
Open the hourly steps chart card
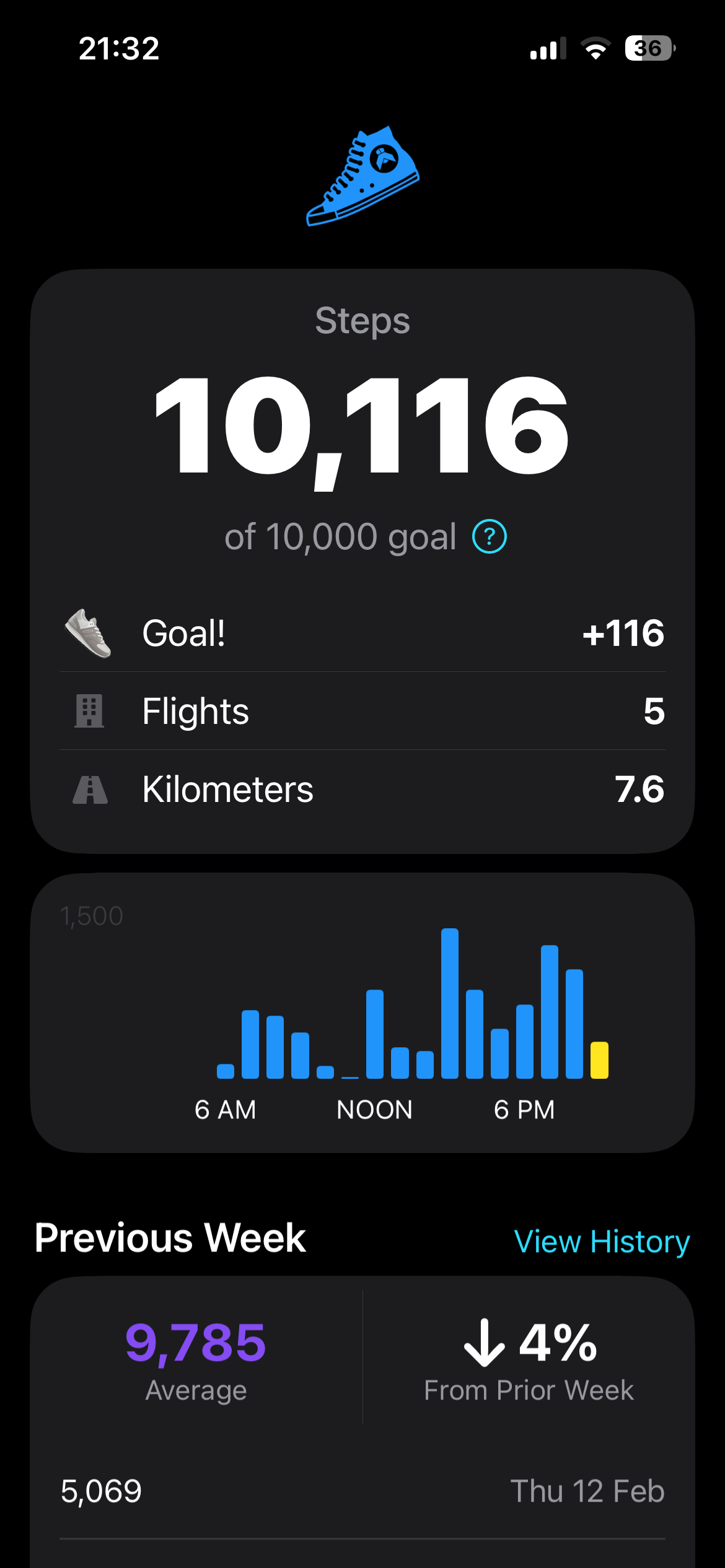coord(362,1012)
